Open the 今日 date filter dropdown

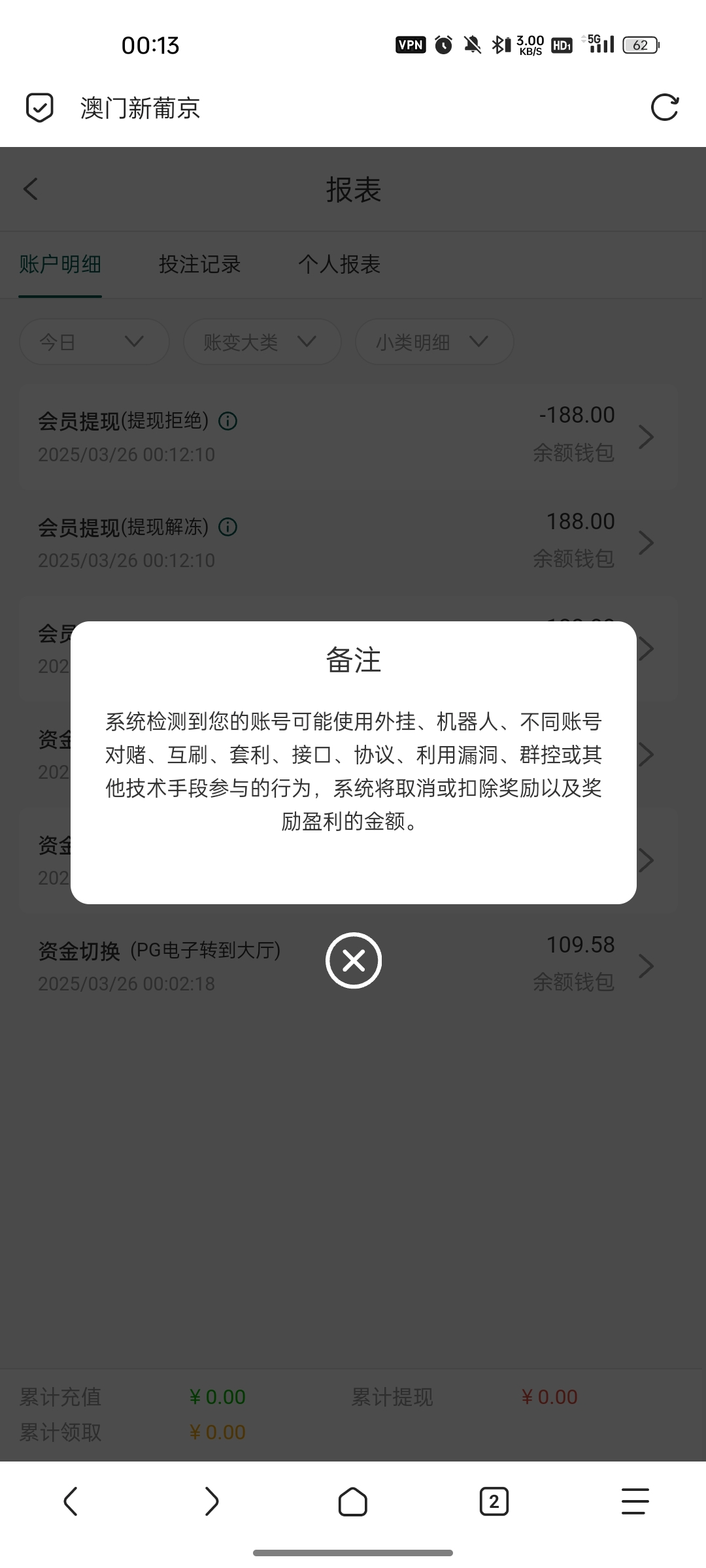pyautogui.click(x=93, y=341)
